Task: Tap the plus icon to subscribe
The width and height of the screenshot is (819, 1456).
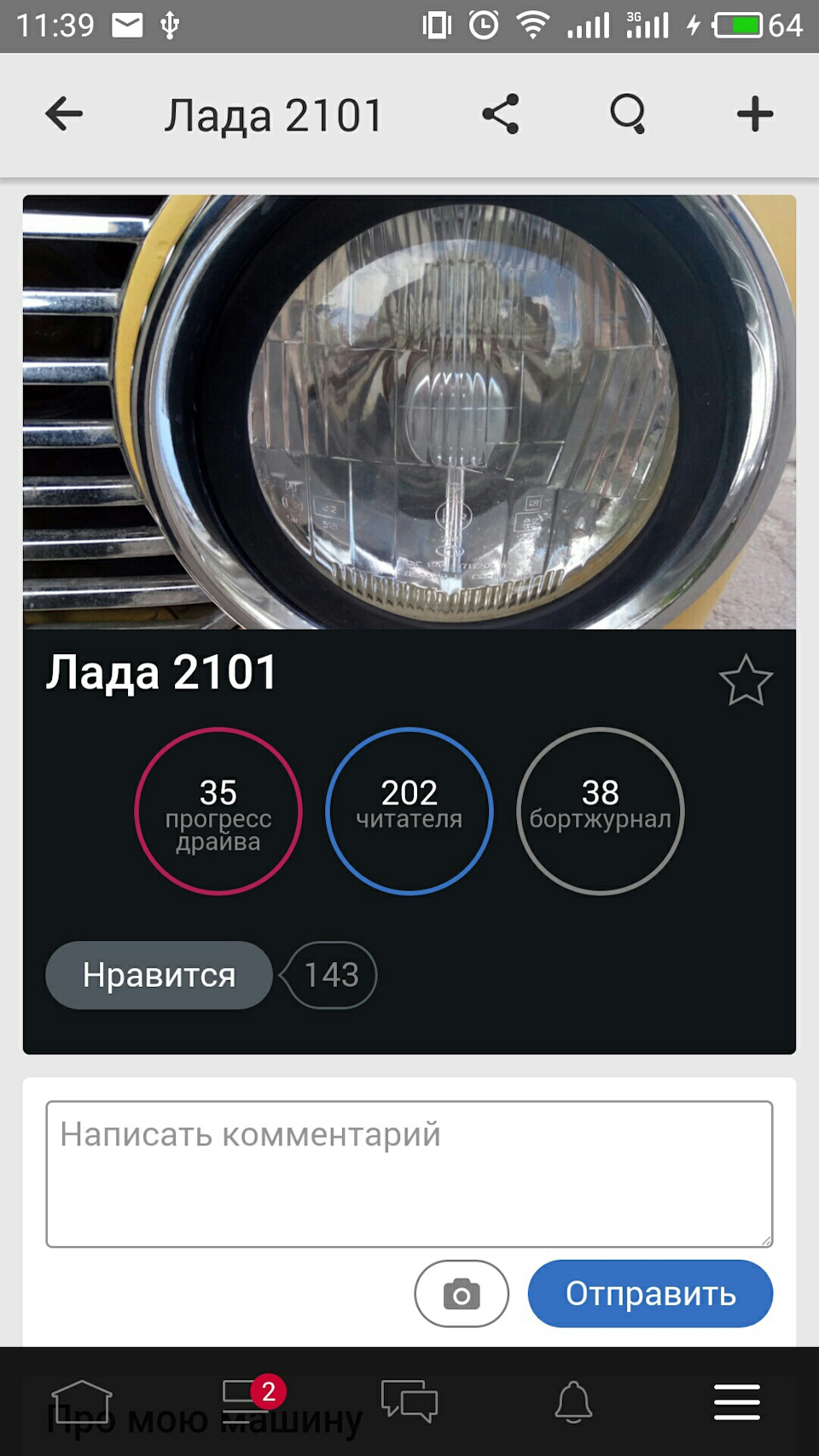Action: (754, 114)
